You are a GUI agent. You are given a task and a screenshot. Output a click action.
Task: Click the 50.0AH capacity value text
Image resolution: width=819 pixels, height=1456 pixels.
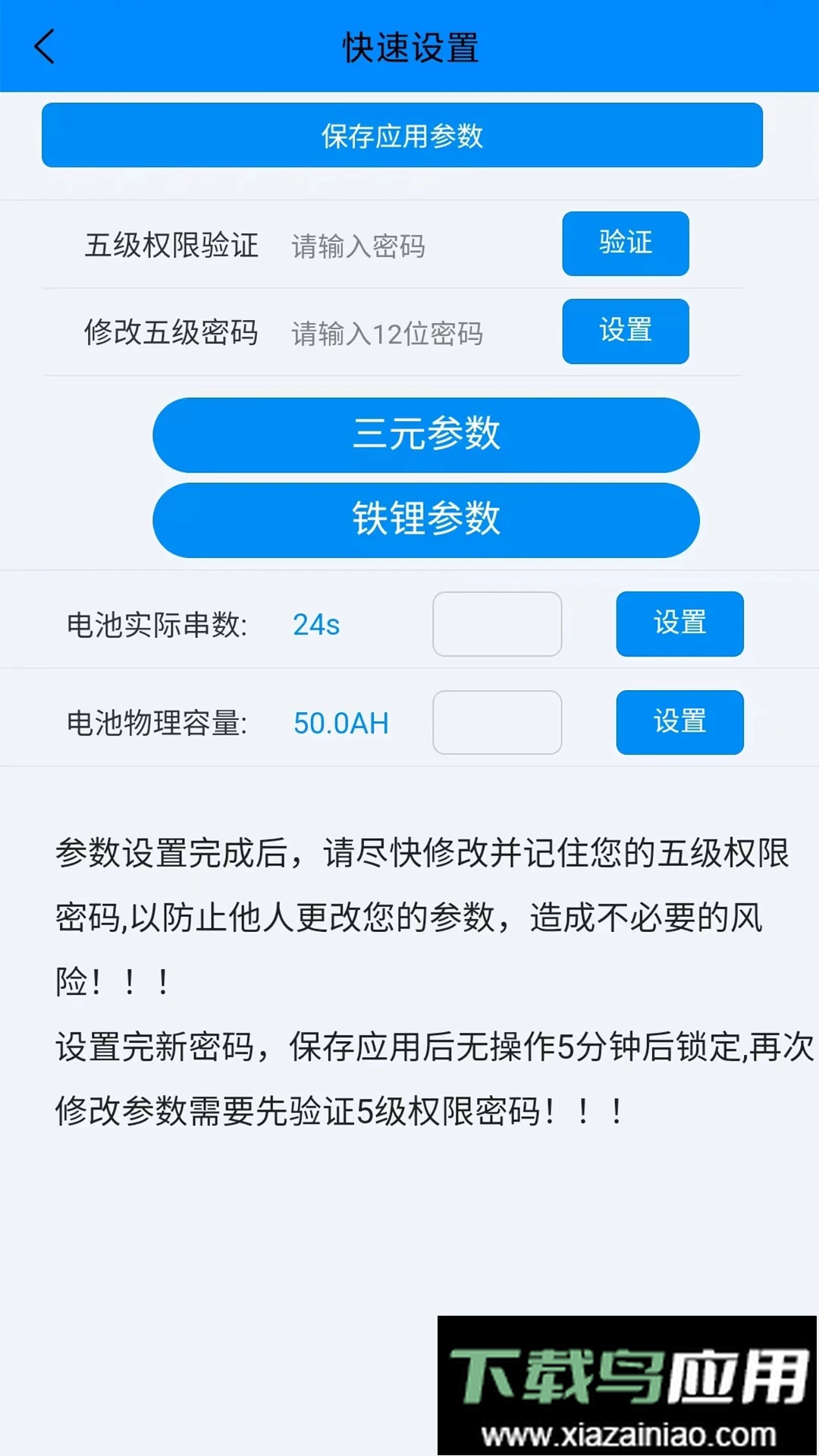coord(340,723)
